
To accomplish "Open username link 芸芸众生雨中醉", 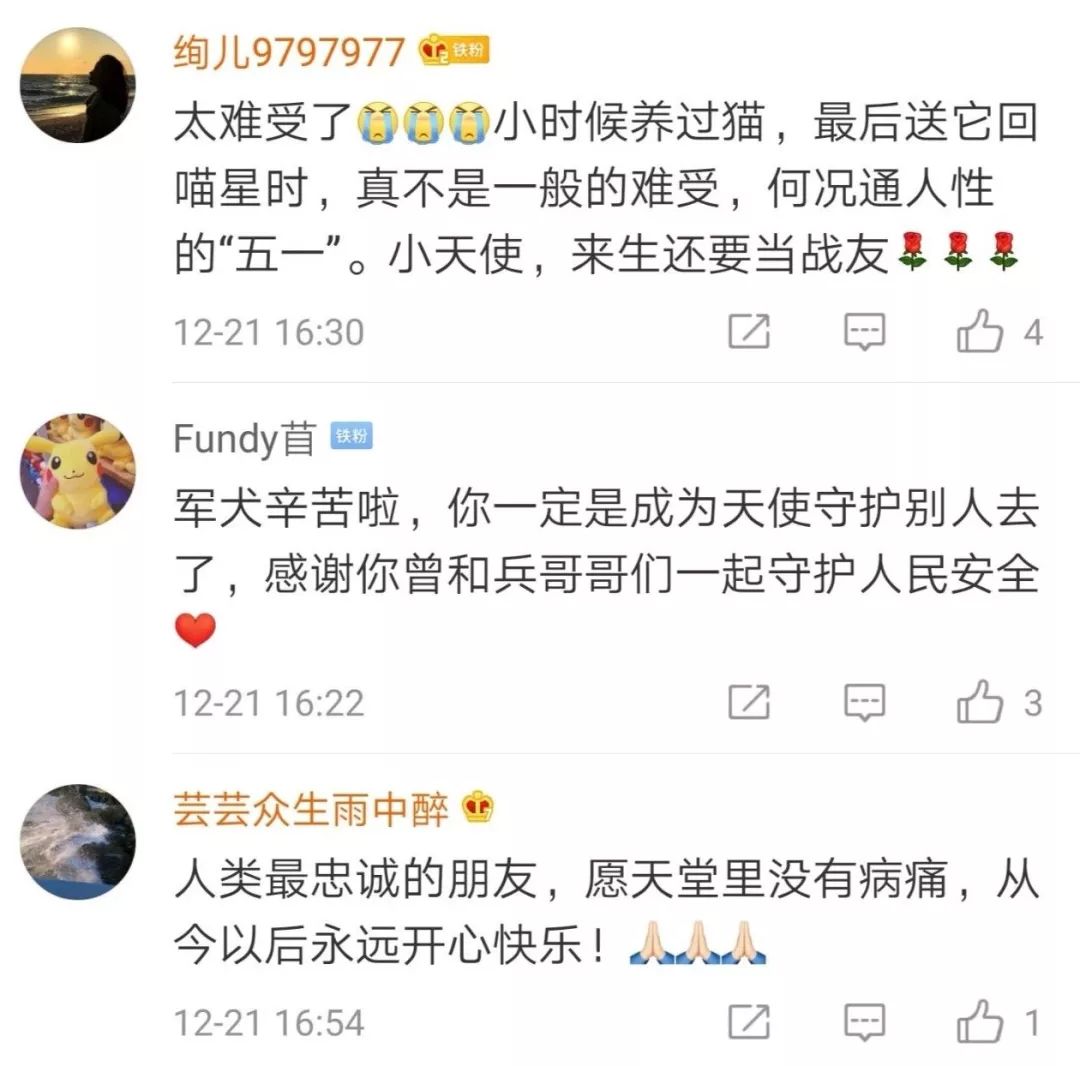I will (311, 809).
